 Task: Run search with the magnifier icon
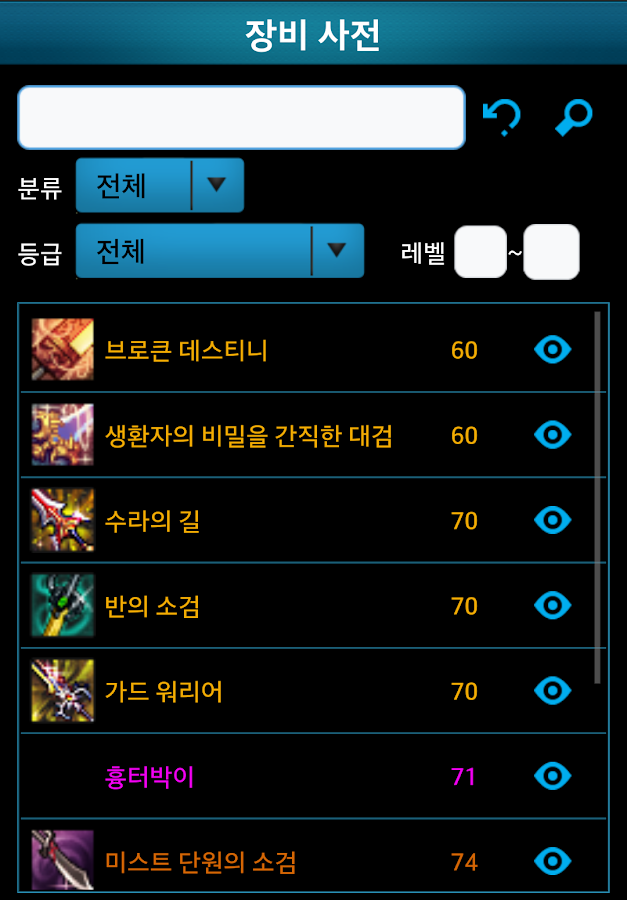click(574, 117)
